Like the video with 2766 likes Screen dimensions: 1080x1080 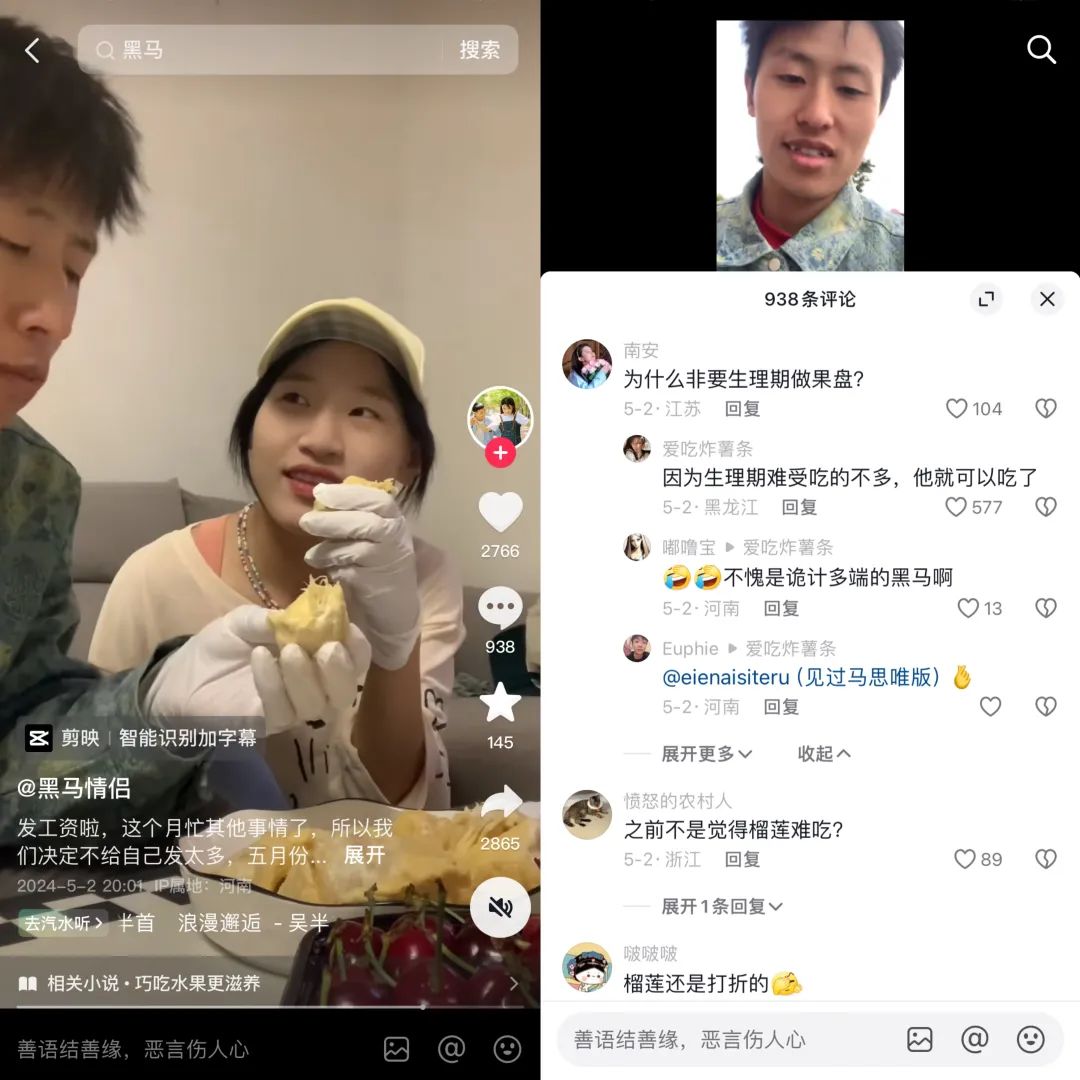point(500,512)
